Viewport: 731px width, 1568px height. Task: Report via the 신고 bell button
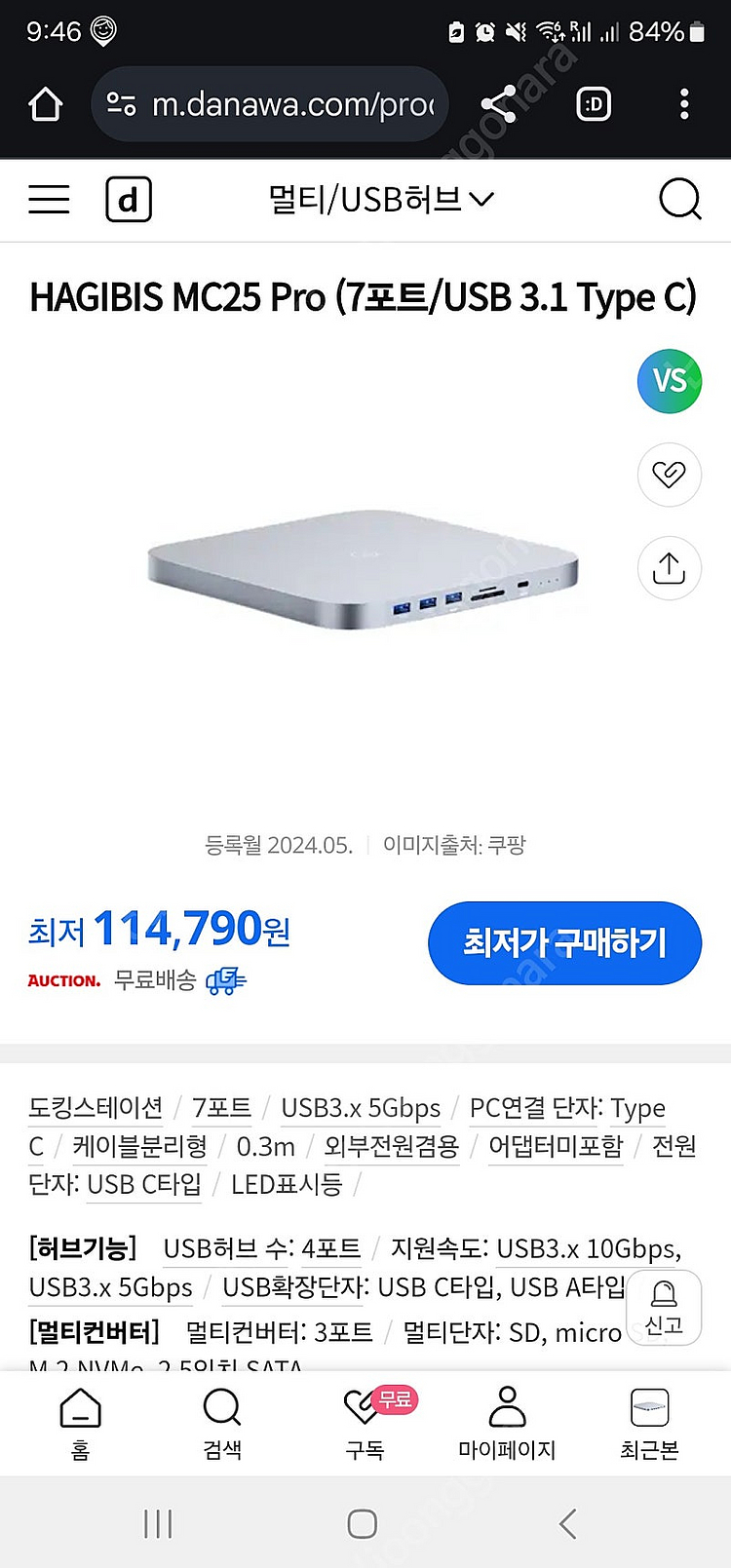click(664, 1308)
